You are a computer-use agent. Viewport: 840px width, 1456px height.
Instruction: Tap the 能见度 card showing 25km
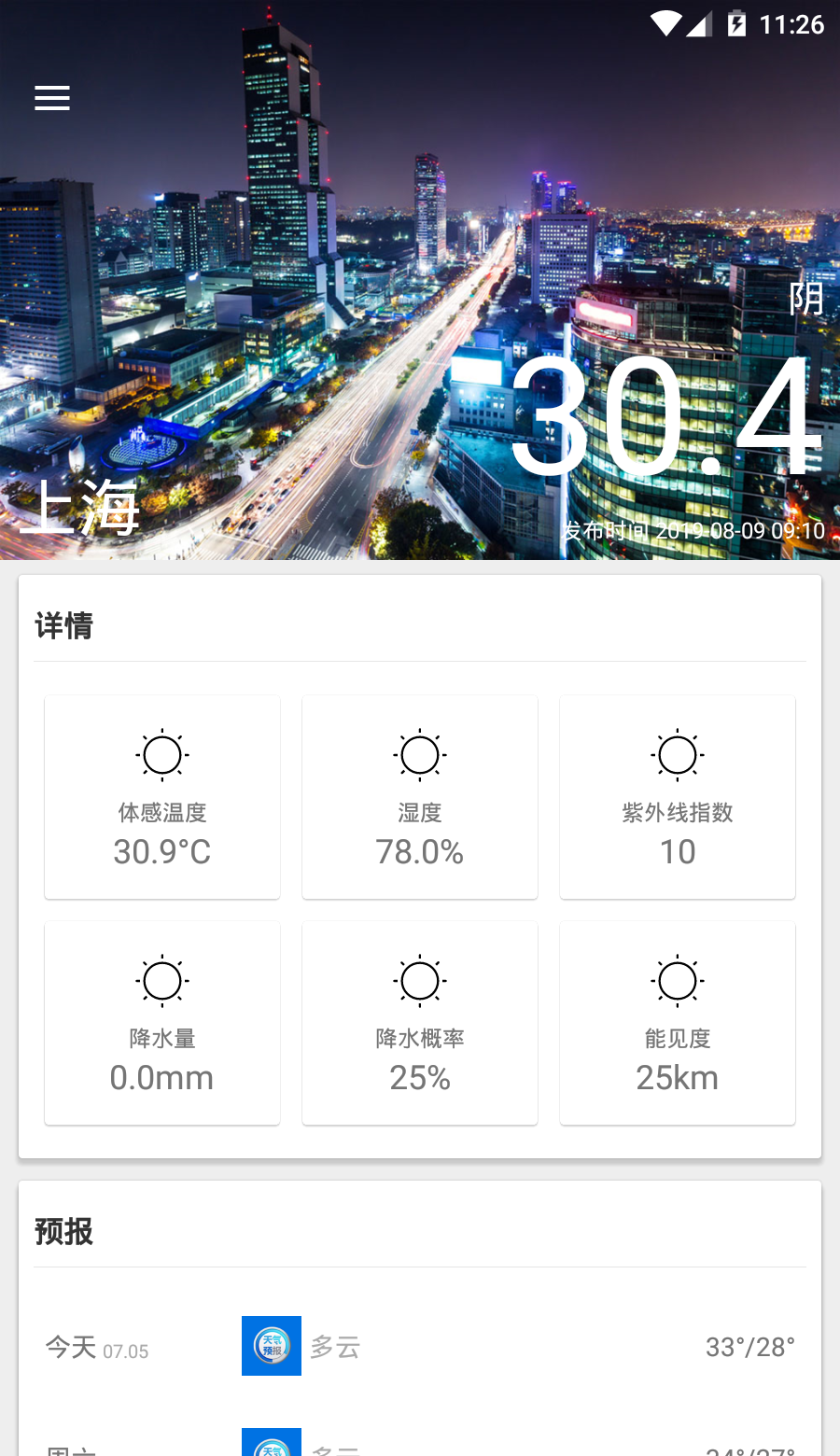pyautogui.click(x=677, y=1023)
